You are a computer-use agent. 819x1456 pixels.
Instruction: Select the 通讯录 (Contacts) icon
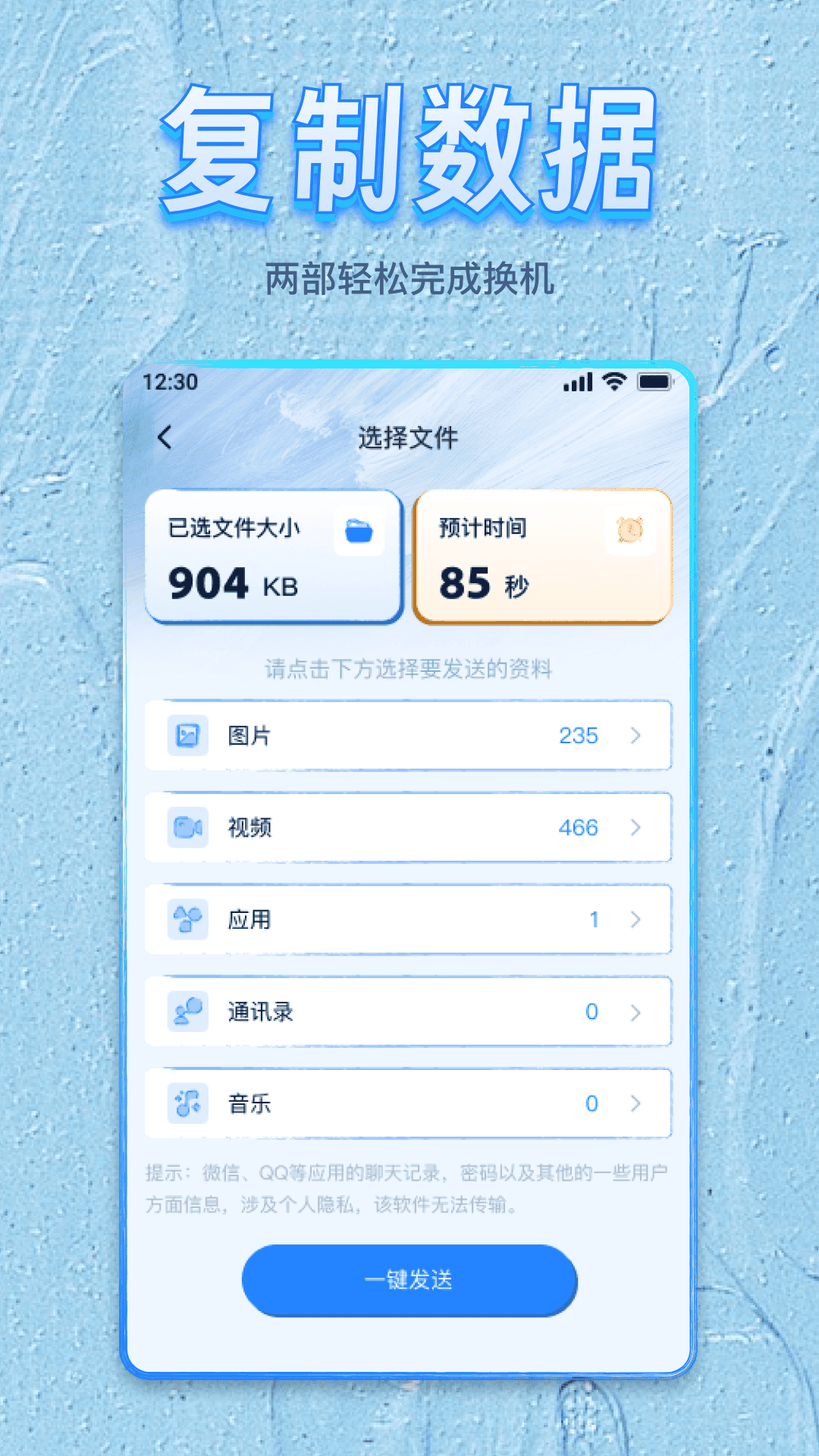click(x=186, y=1012)
